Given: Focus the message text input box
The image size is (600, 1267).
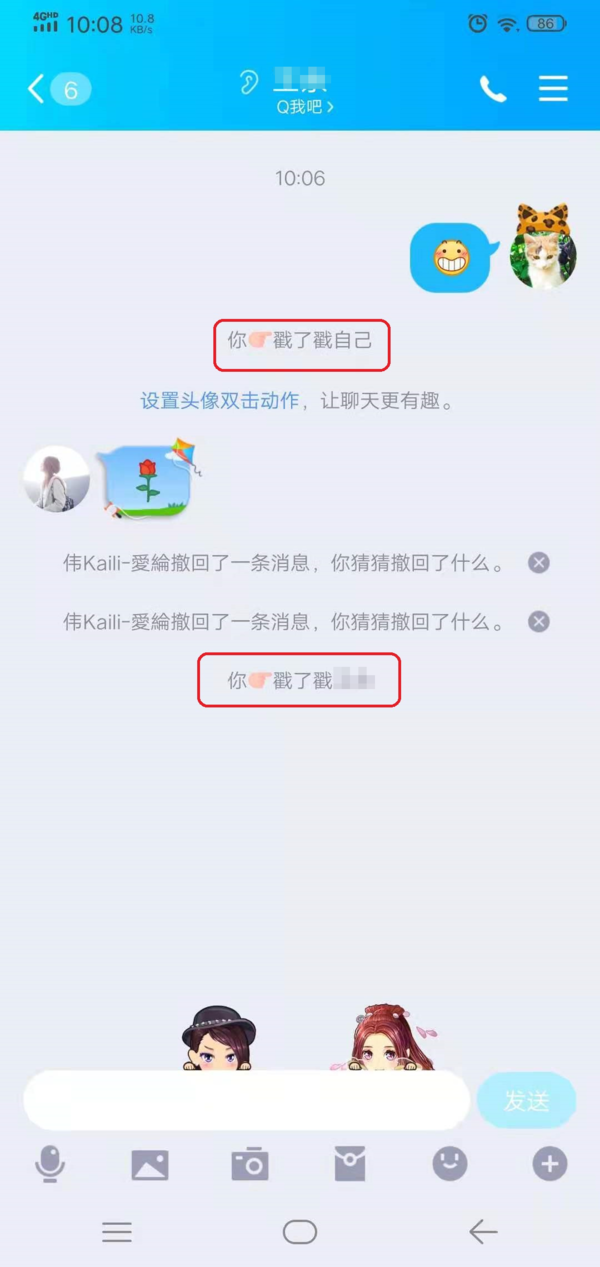Looking at the screenshot, I should (x=246, y=1101).
